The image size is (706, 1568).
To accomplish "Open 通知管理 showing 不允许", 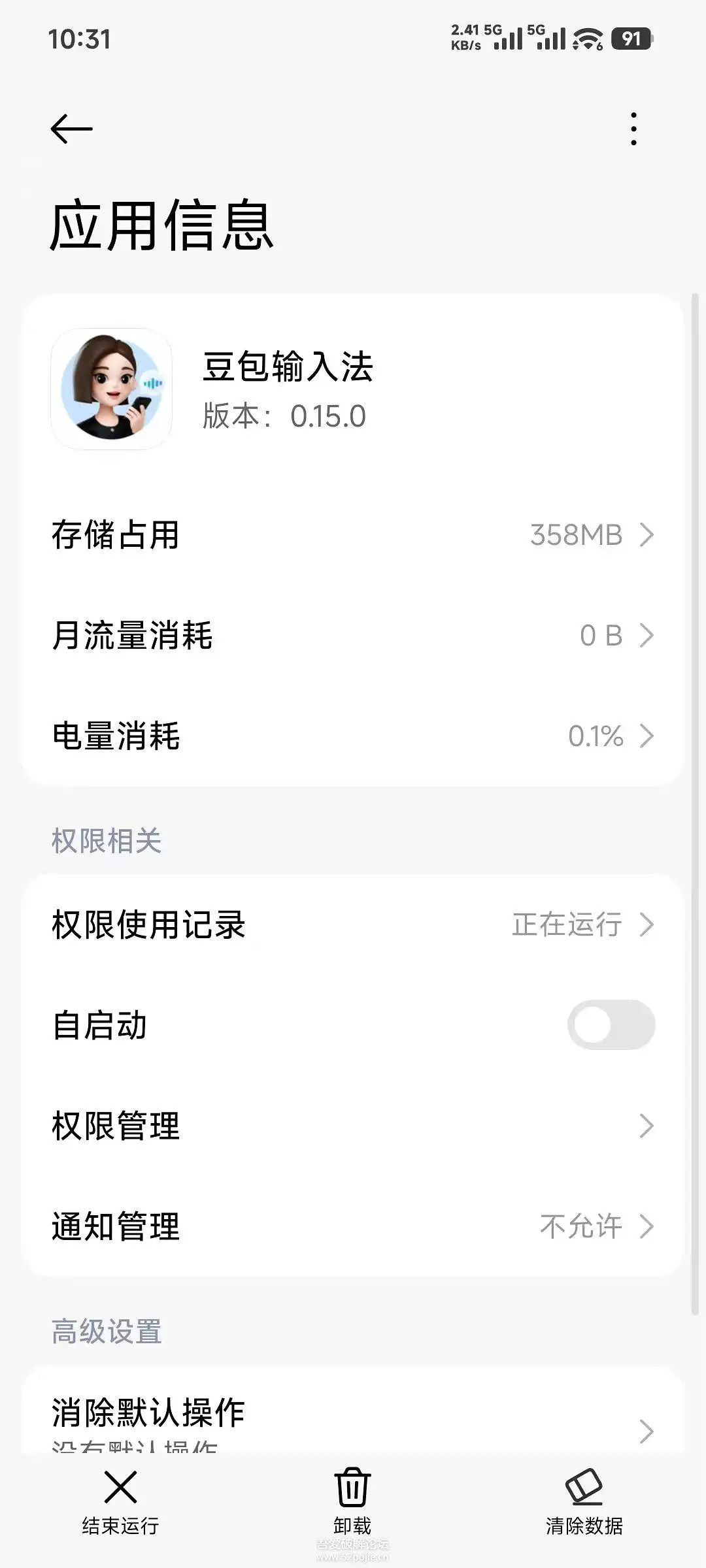I will 353,1226.
